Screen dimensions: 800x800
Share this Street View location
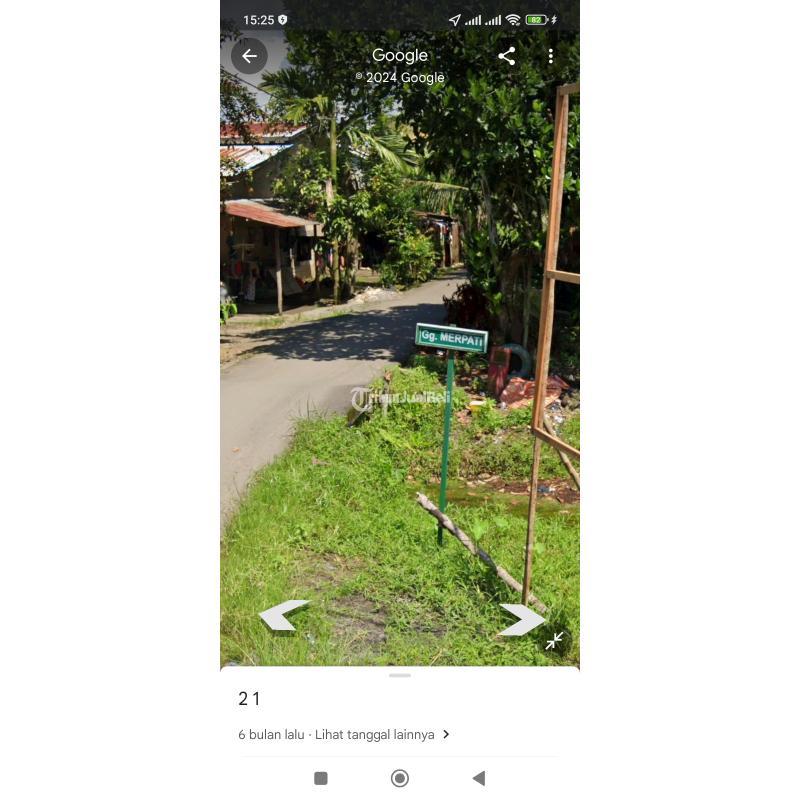pos(507,56)
